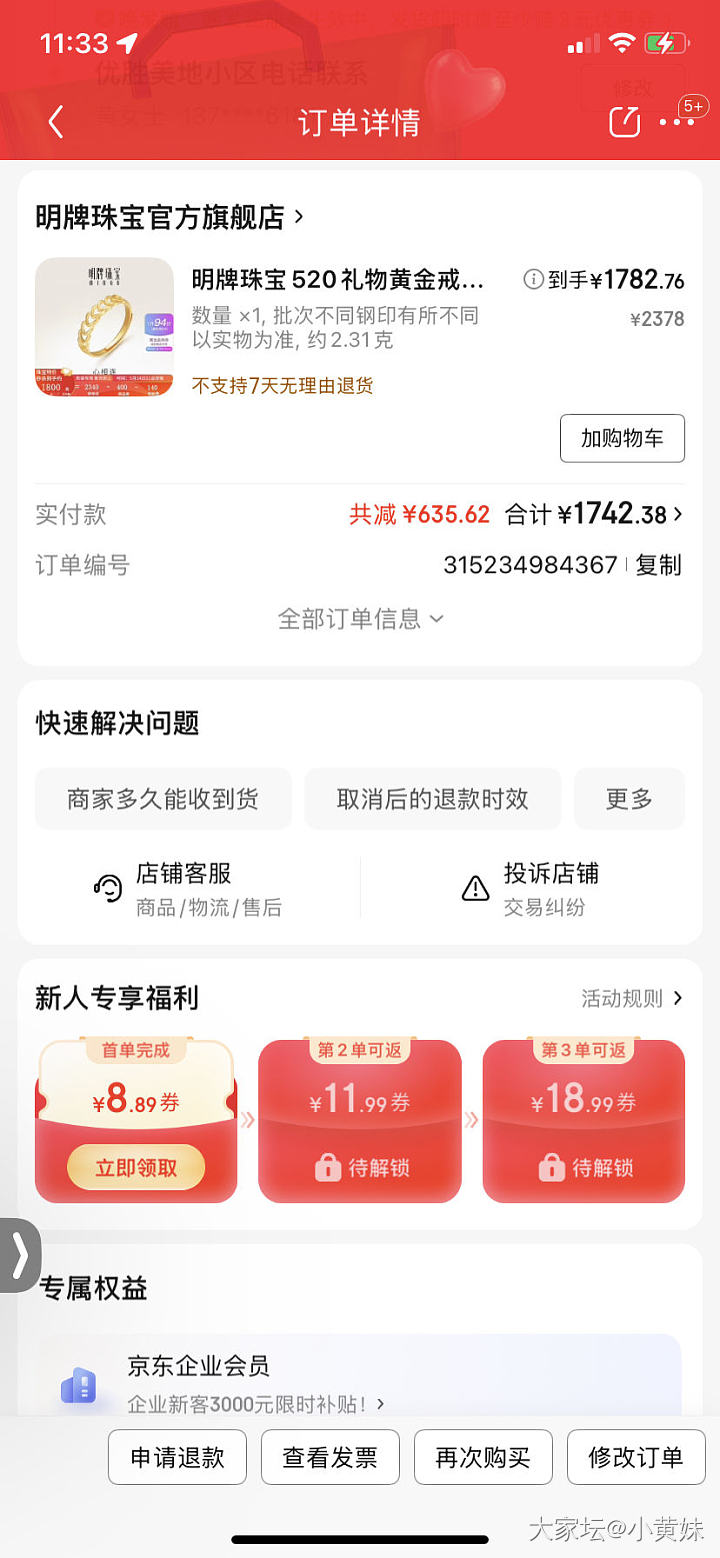Open 明牌珠宝官方旗舰店 store page
The width and height of the screenshot is (720, 1558).
tap(170, 217)
